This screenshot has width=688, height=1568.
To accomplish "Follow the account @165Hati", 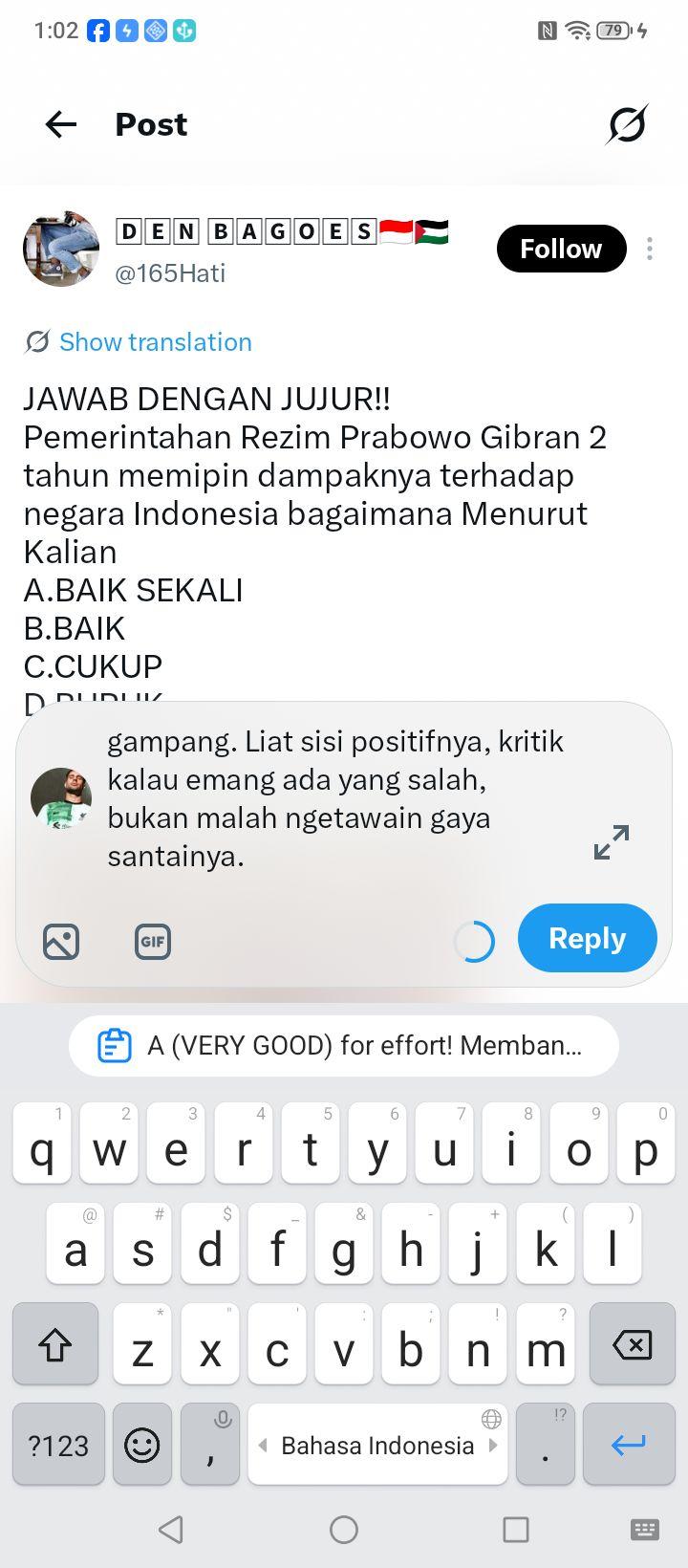I will tap(561, 249).
